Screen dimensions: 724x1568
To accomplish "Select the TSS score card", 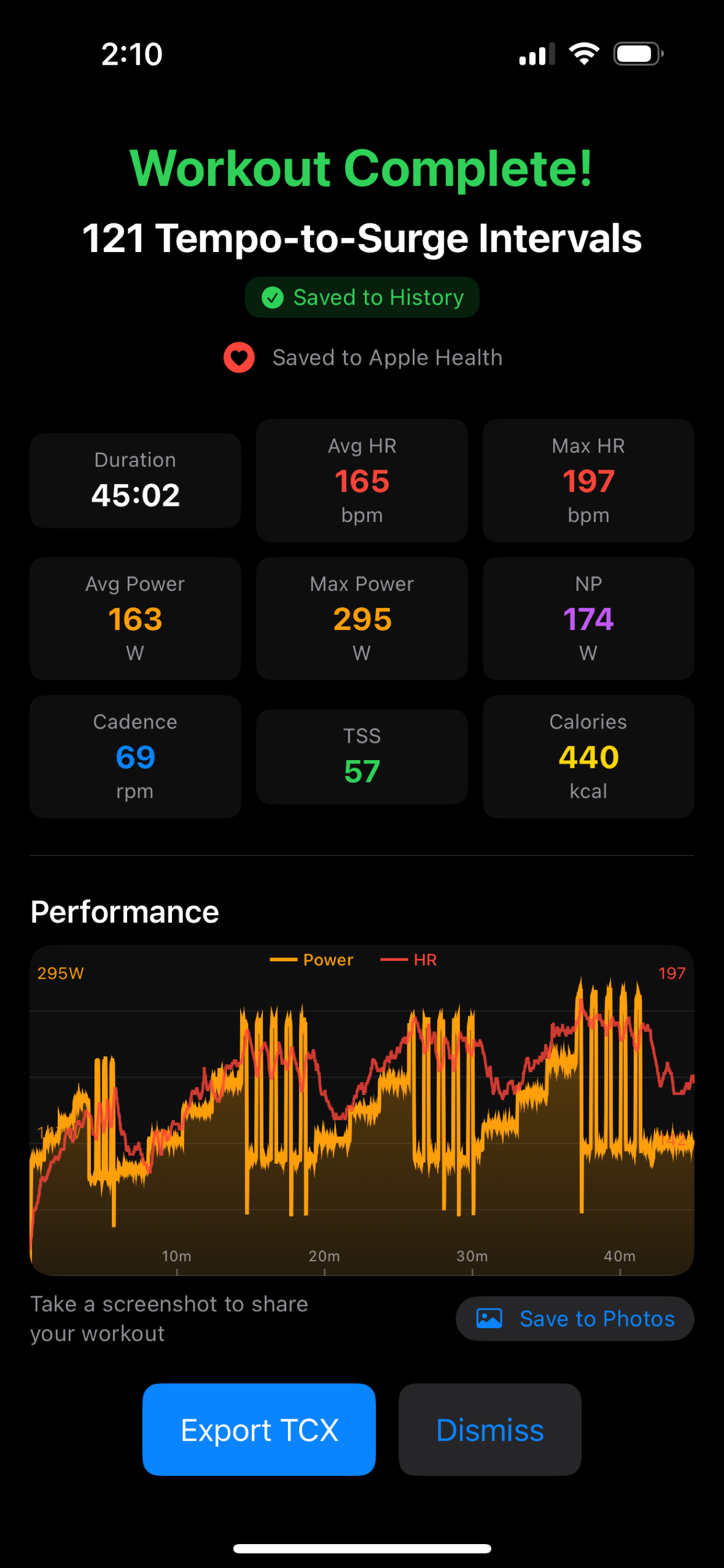I will click(x=361, y=755).
